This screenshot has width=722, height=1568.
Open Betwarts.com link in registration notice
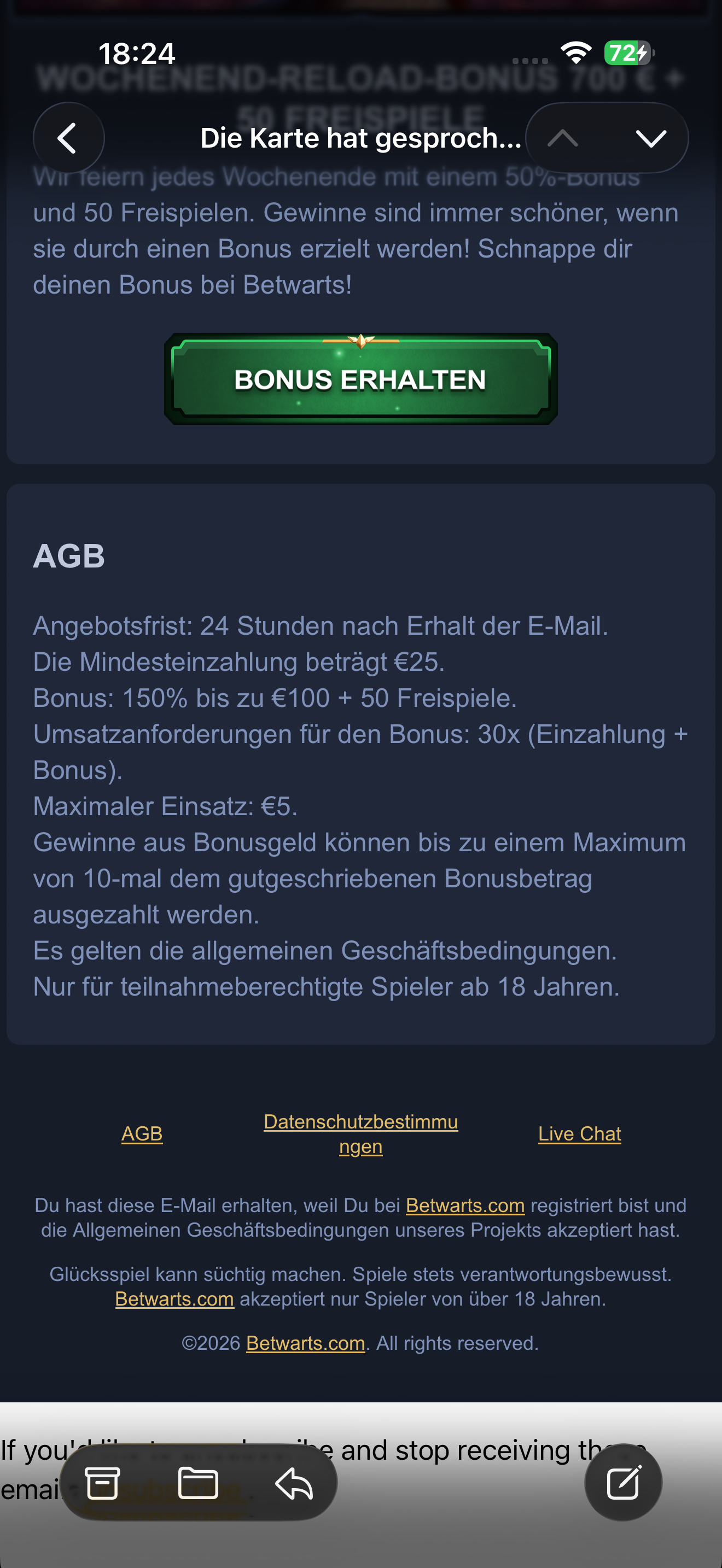click(465, 1205)
